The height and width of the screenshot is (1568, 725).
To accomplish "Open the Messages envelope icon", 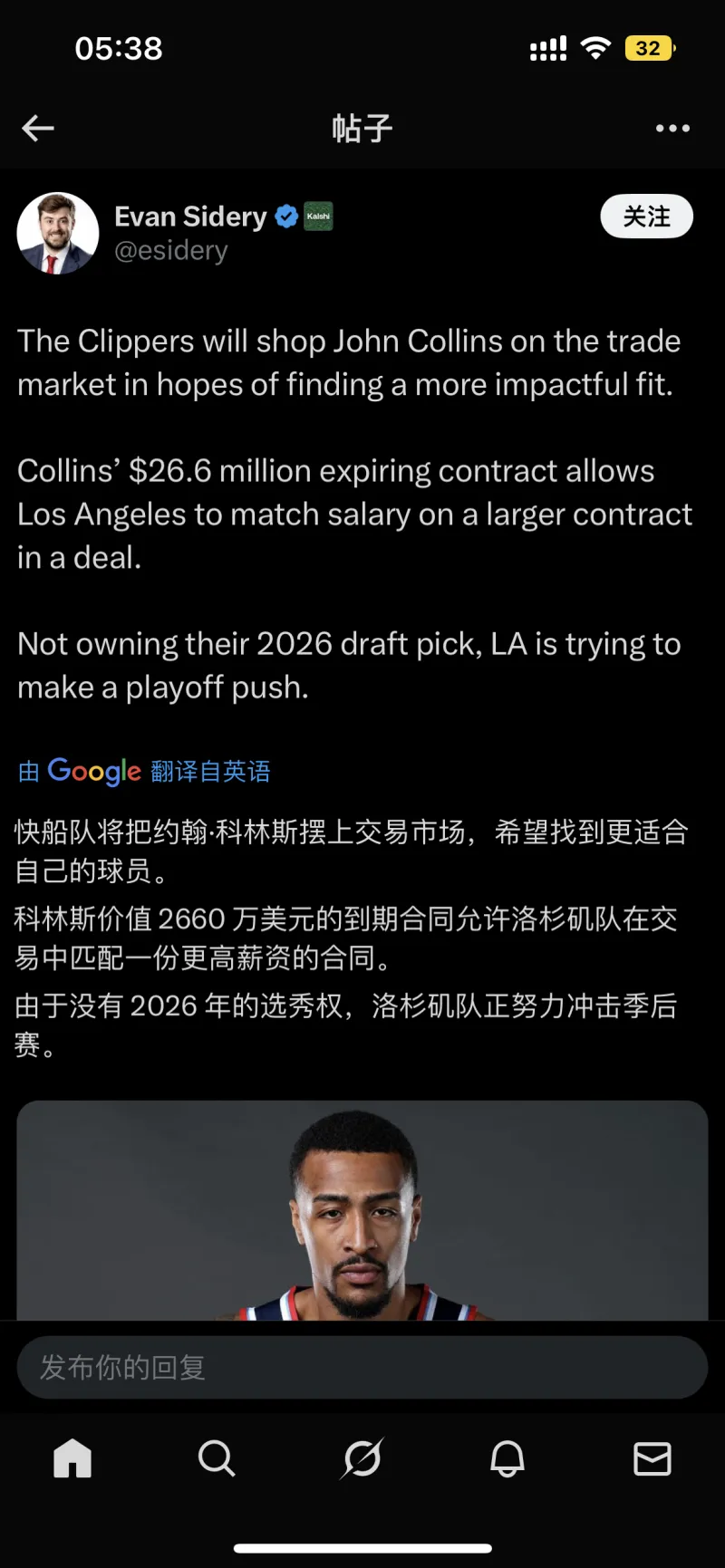I will click(652, 1458).
